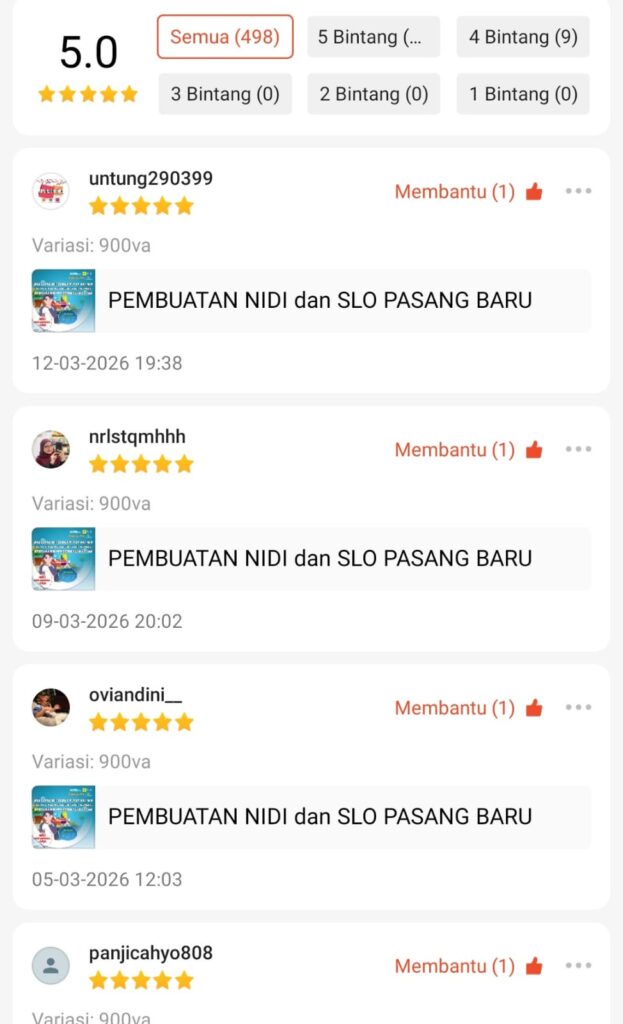Open more options on untung290399's review

point(578,191)
